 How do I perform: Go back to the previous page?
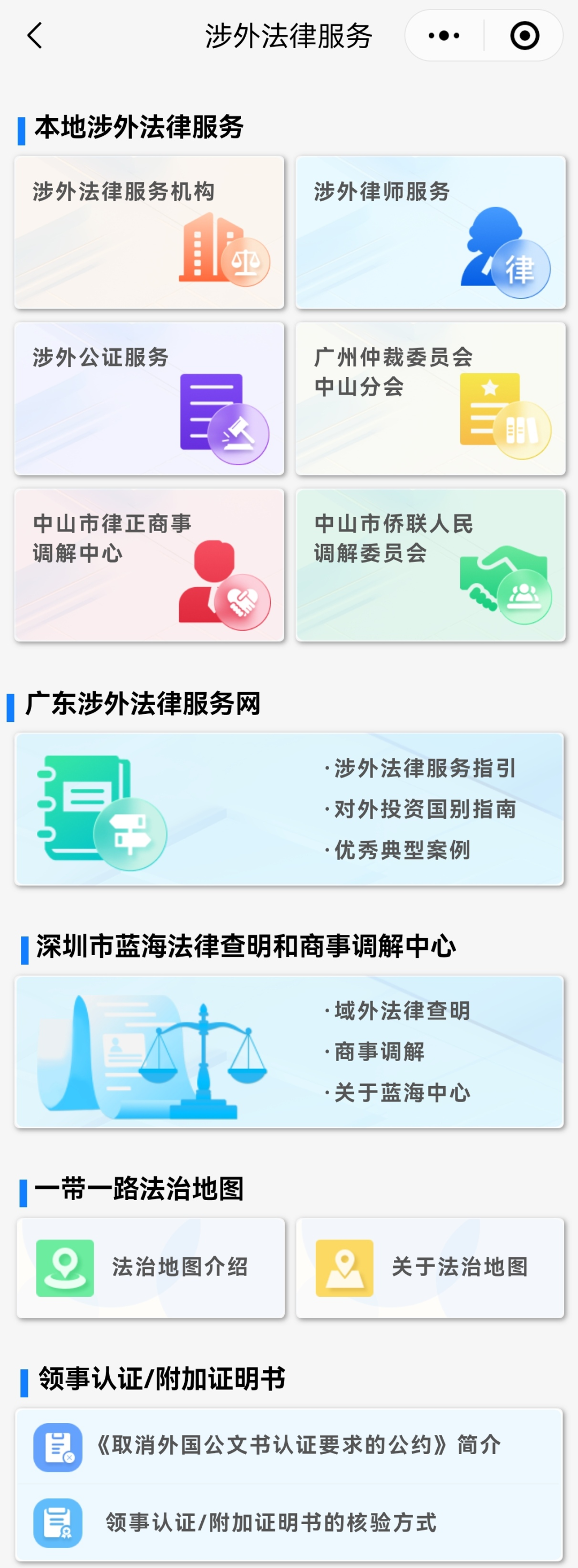pyautogui.click(x=35, y=35)
